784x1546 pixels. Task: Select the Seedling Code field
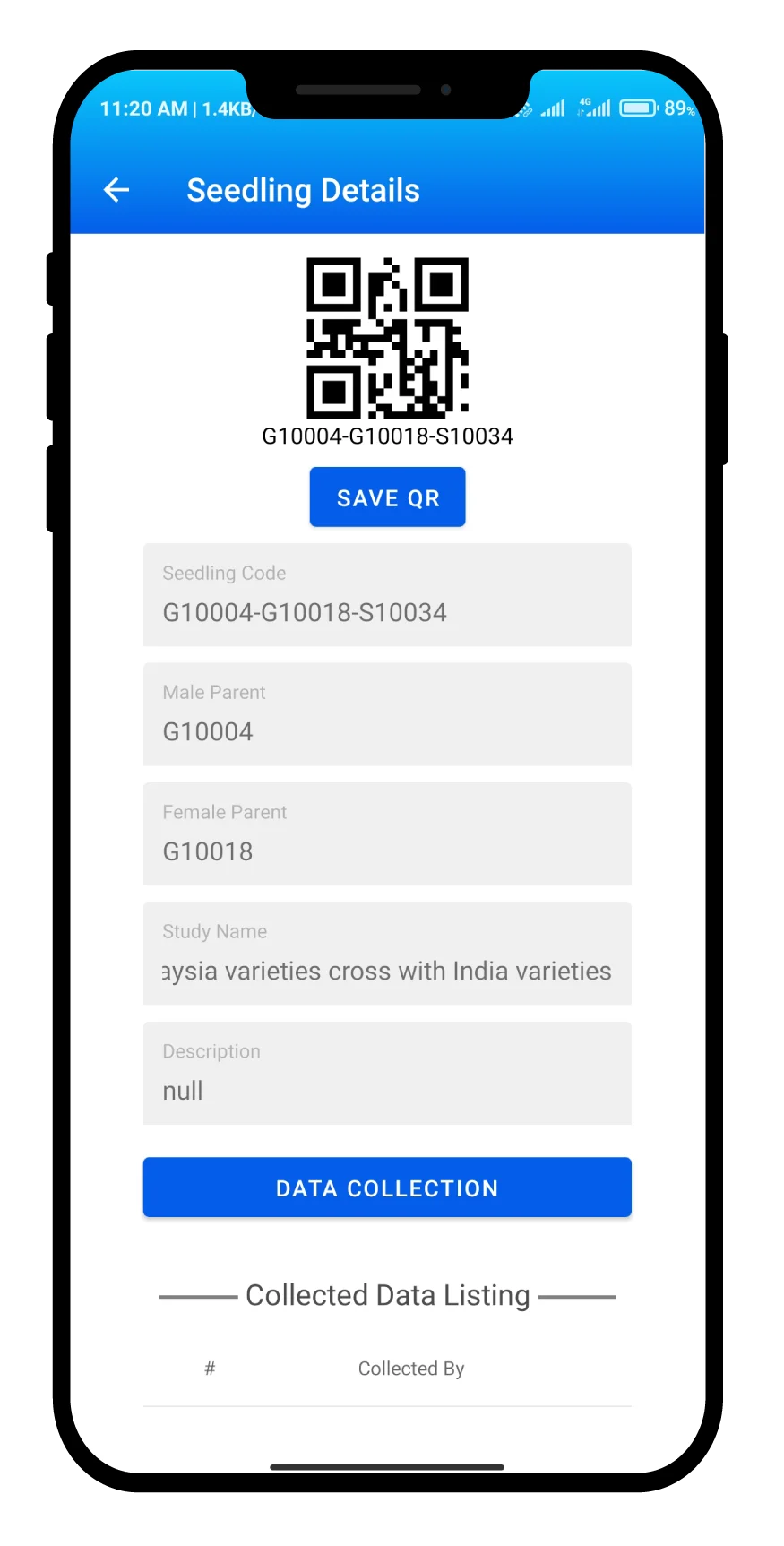click(387, 595)
